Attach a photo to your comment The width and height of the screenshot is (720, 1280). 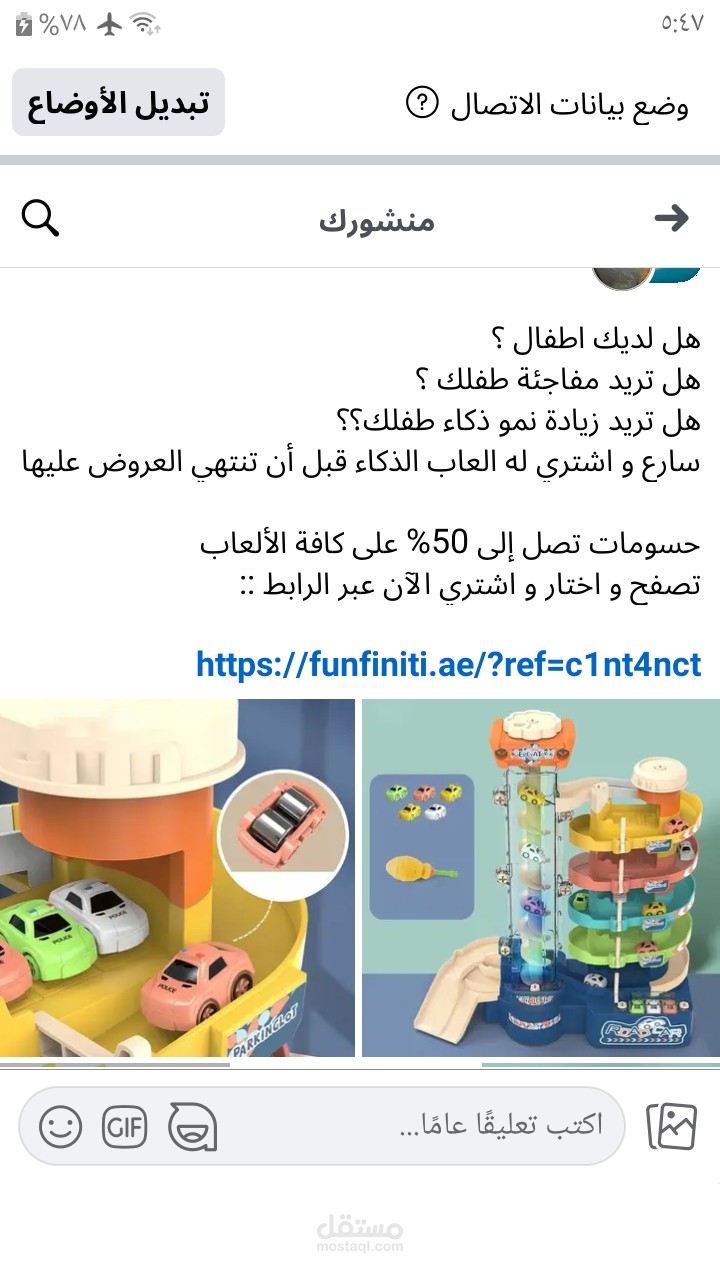672,1127
